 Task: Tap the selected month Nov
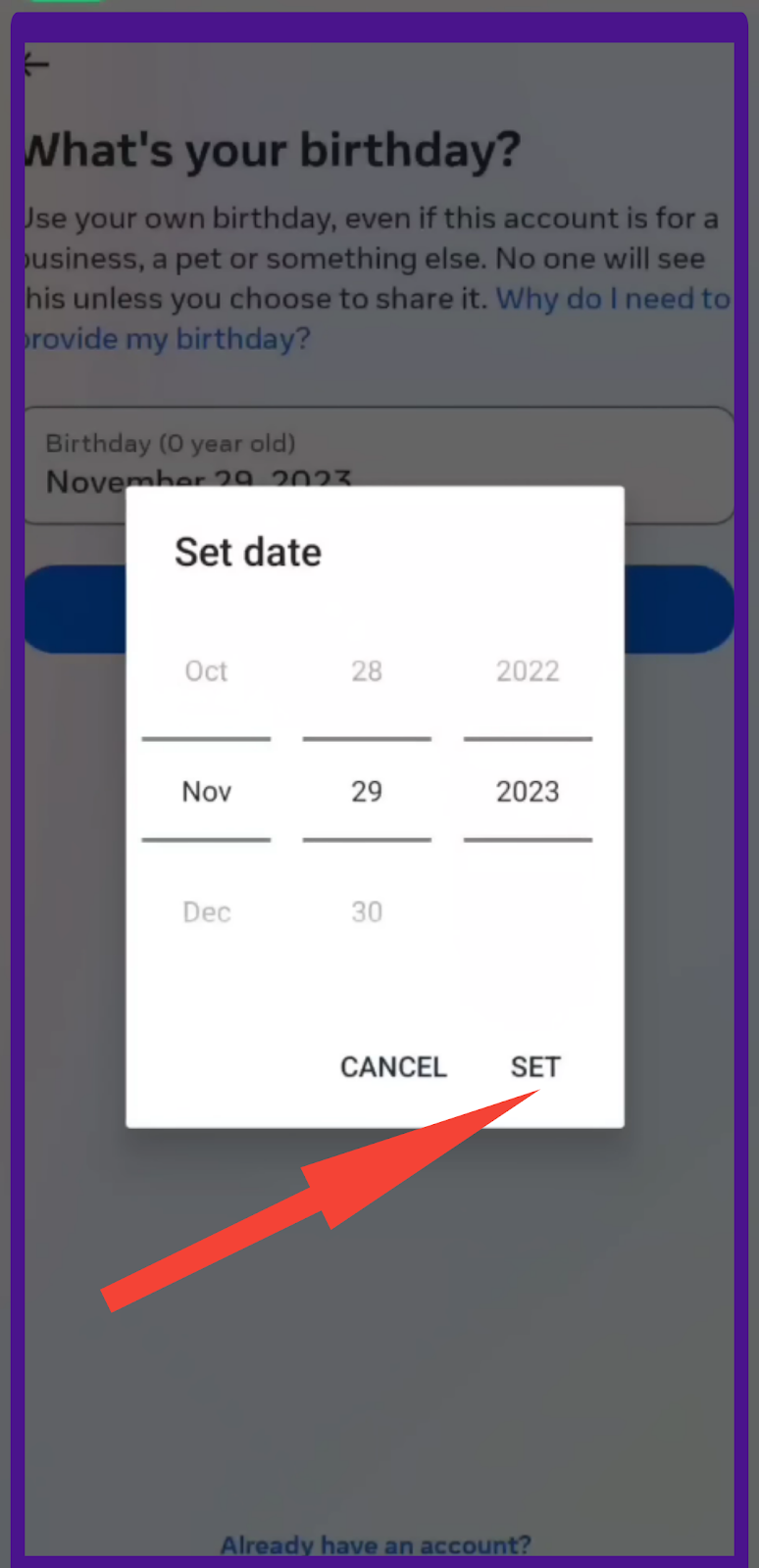(x=206, y=792)
